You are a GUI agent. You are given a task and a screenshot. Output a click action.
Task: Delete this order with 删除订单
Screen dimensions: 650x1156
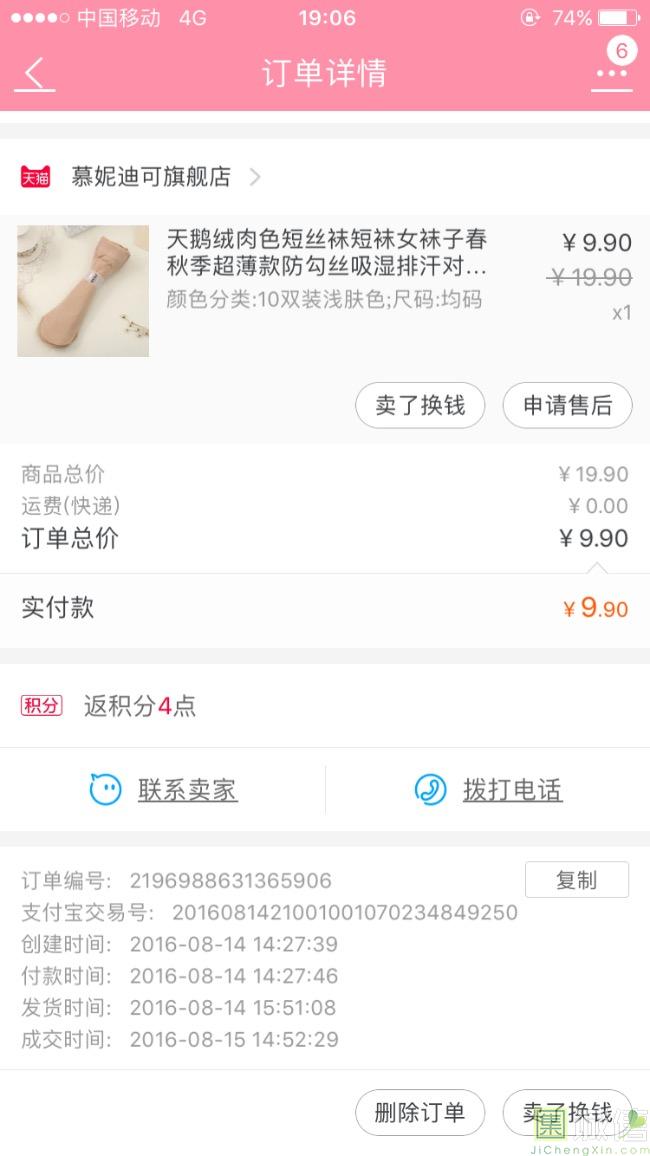(420, 1113)
